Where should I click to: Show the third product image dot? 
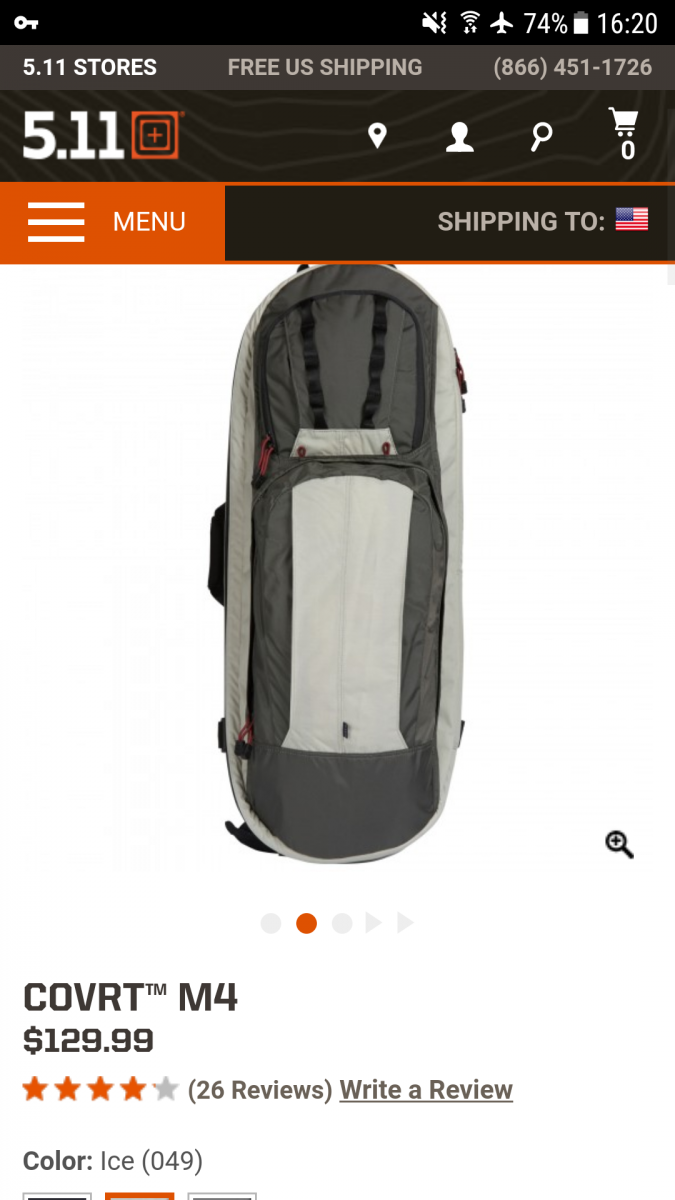pos(342,923)
